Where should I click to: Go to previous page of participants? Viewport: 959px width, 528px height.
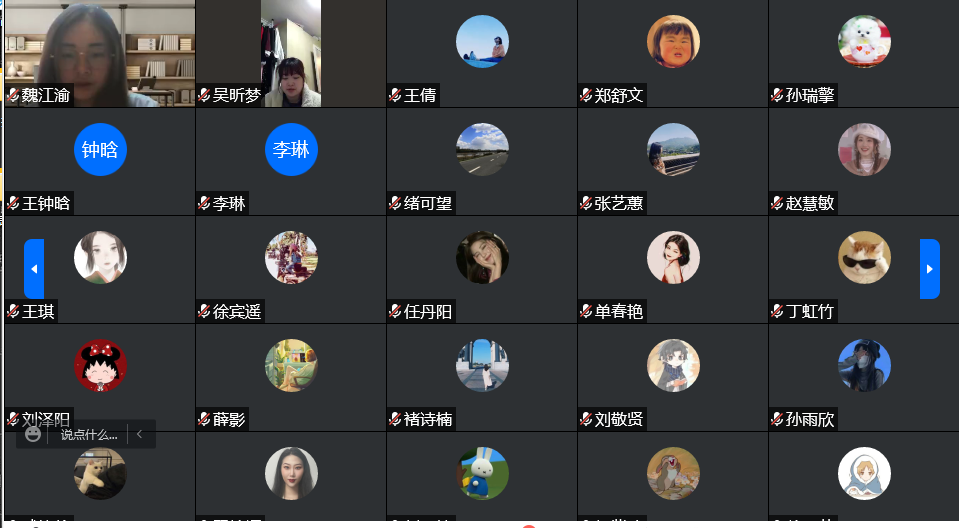point(34,269)
